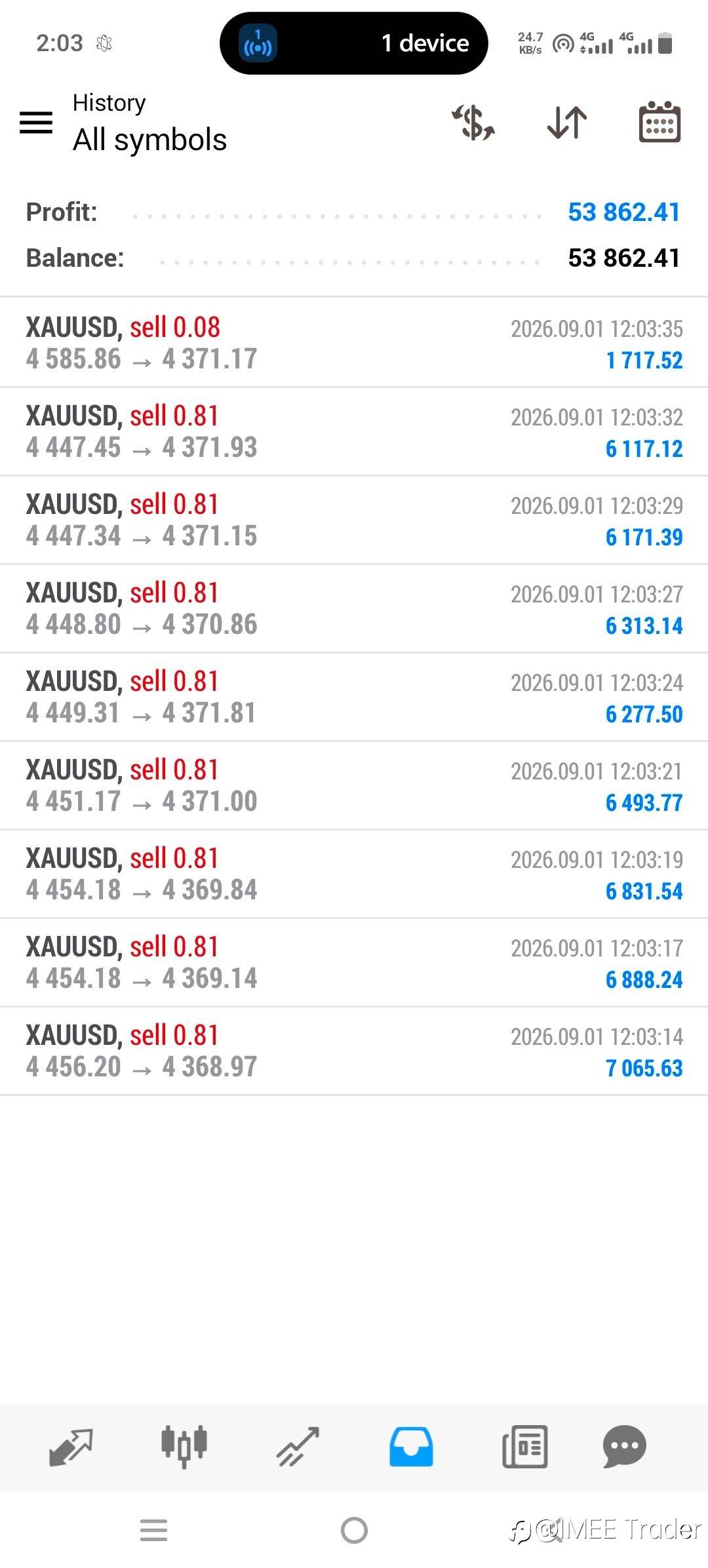Open the trade closed at 12:03:27
The height and width of the screenshot is (1568, 708).
354,608
